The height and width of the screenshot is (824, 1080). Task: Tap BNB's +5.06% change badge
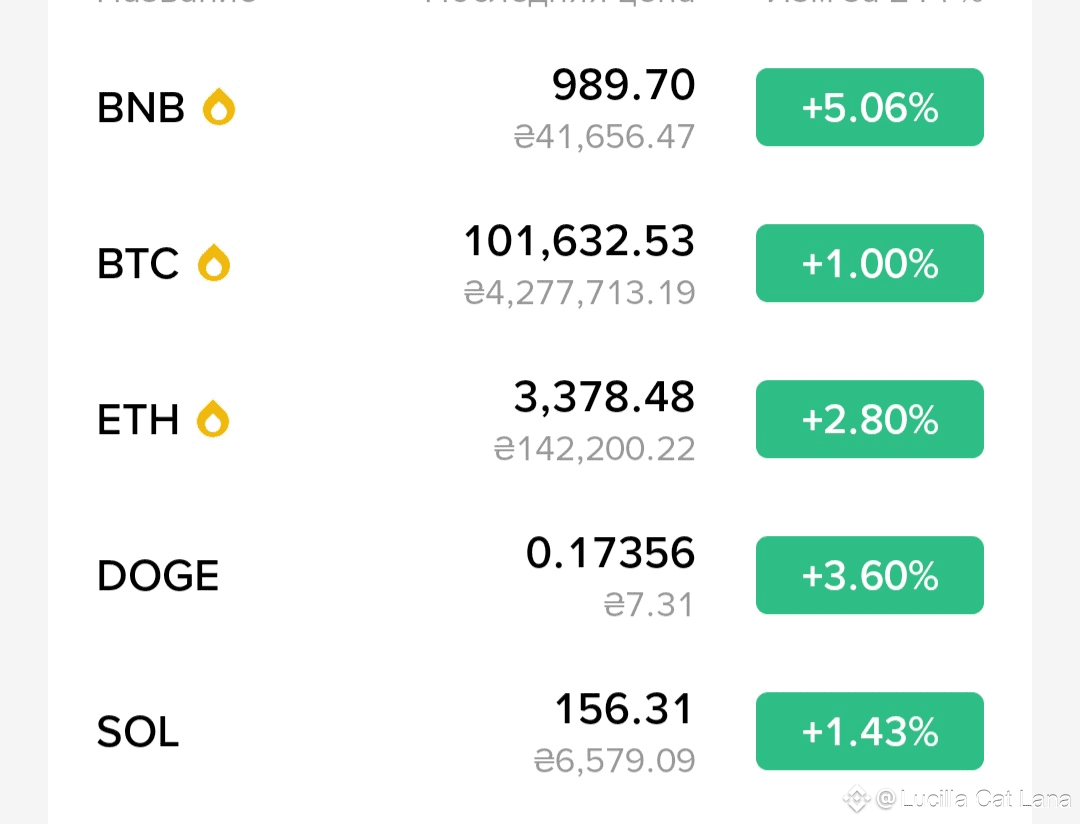pos(869,107)
